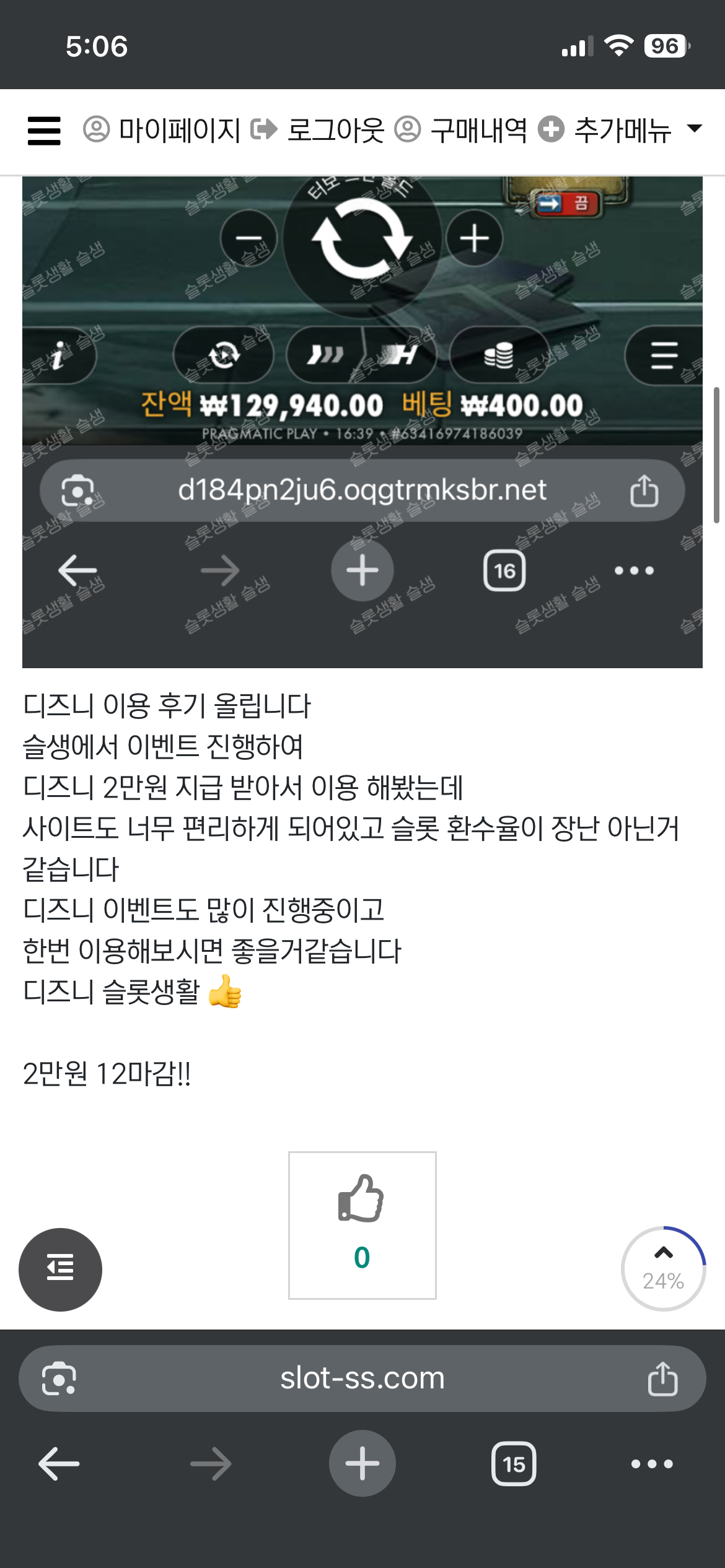Open a new browser tab

point(362,1464)
